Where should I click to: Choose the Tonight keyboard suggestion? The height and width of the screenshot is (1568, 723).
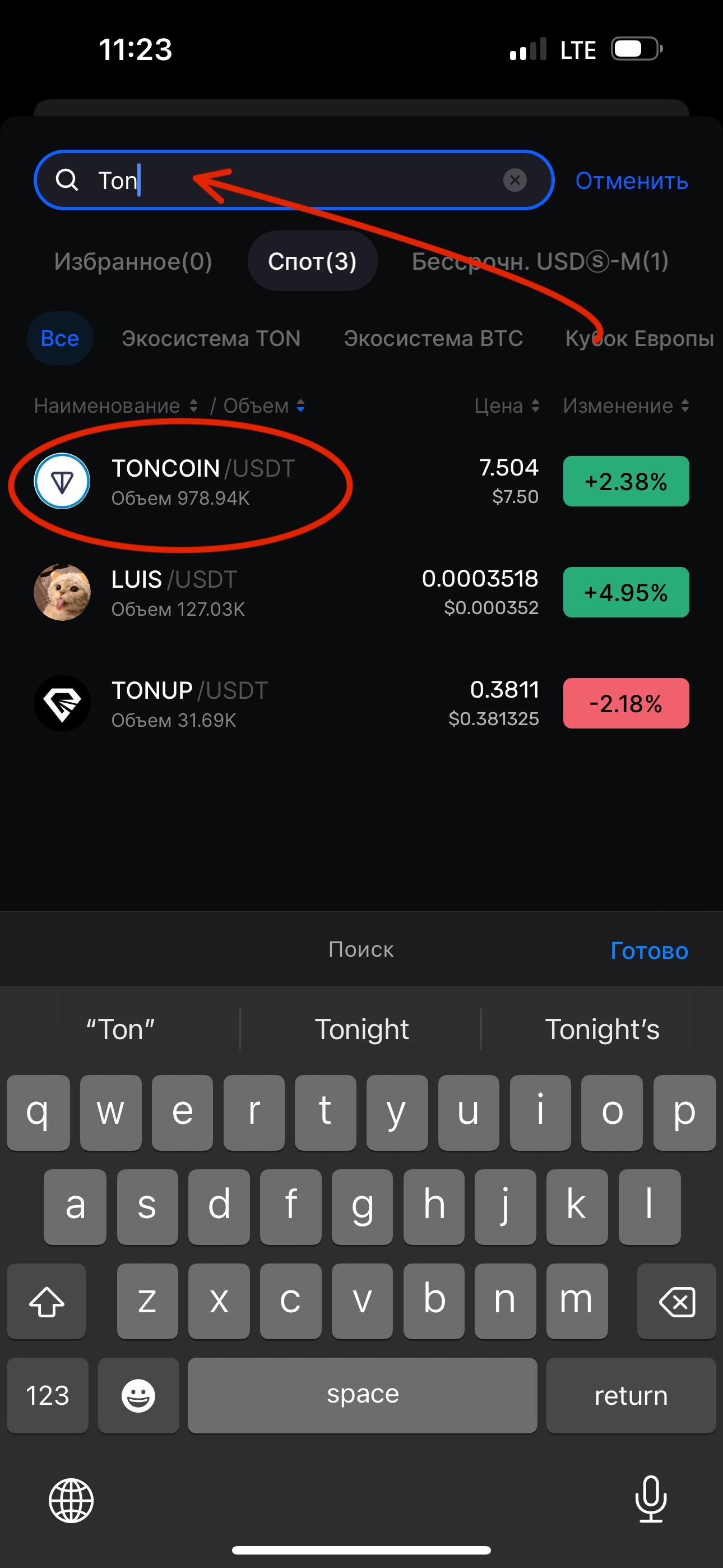[361, 1029]
